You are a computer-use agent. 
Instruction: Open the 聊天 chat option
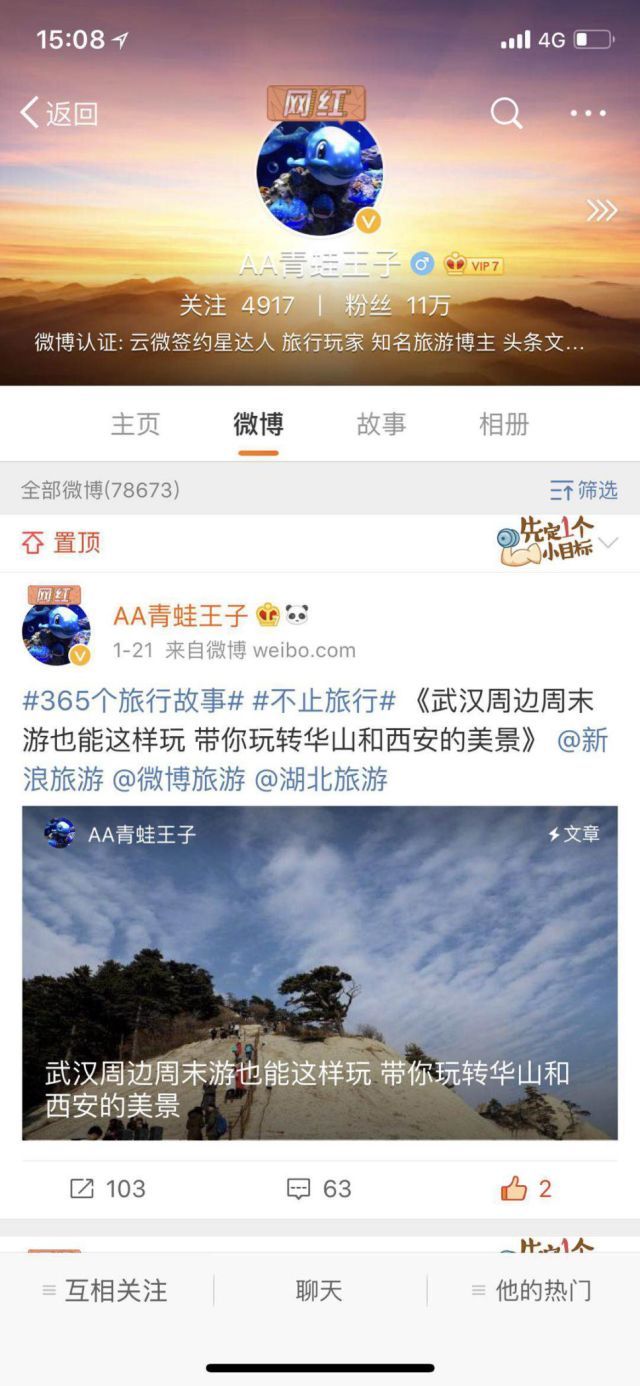[x=319, y=1290]
